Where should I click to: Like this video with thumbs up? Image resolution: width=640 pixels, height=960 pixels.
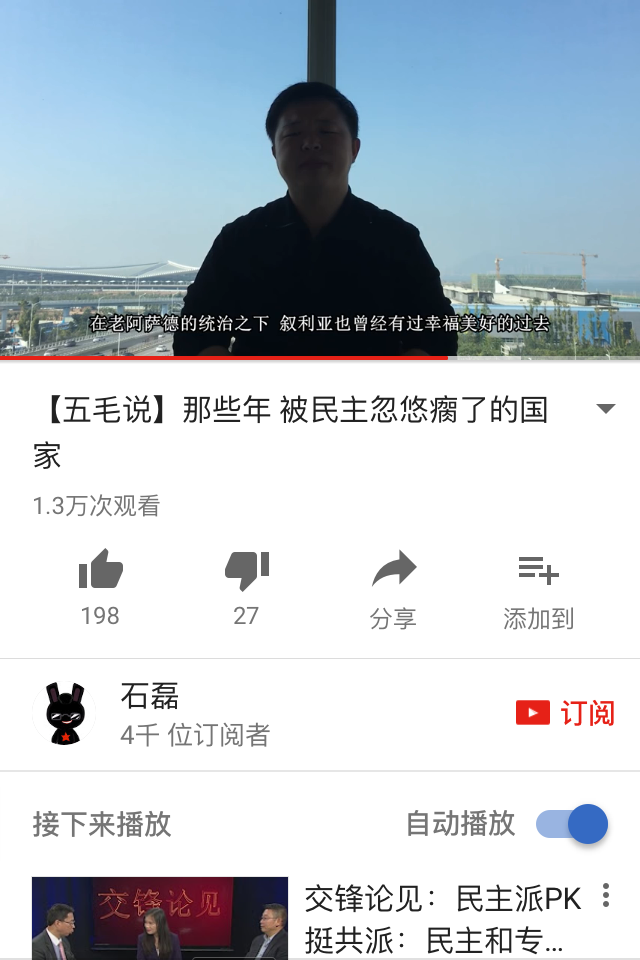[100, 572]
